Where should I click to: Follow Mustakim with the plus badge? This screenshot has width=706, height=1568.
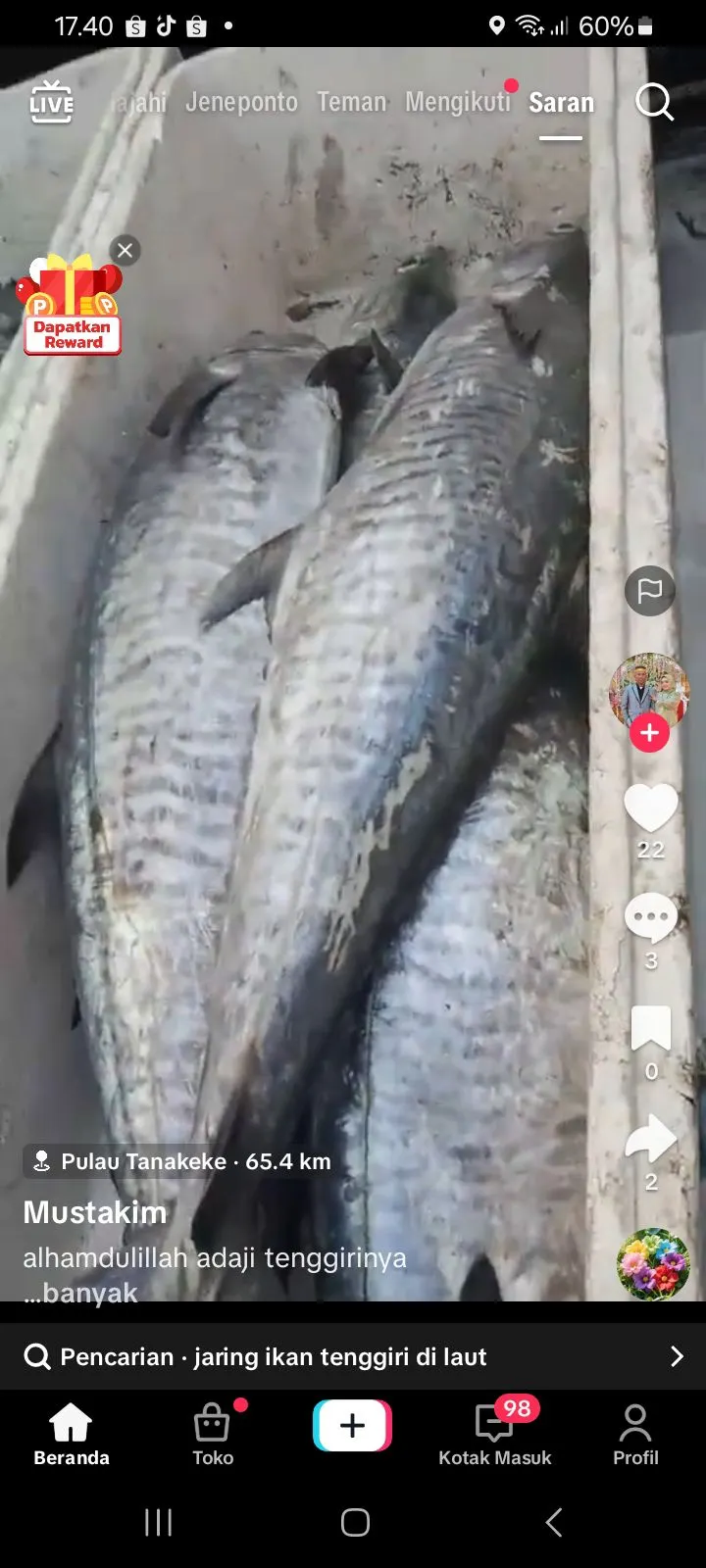click(649, 733)
